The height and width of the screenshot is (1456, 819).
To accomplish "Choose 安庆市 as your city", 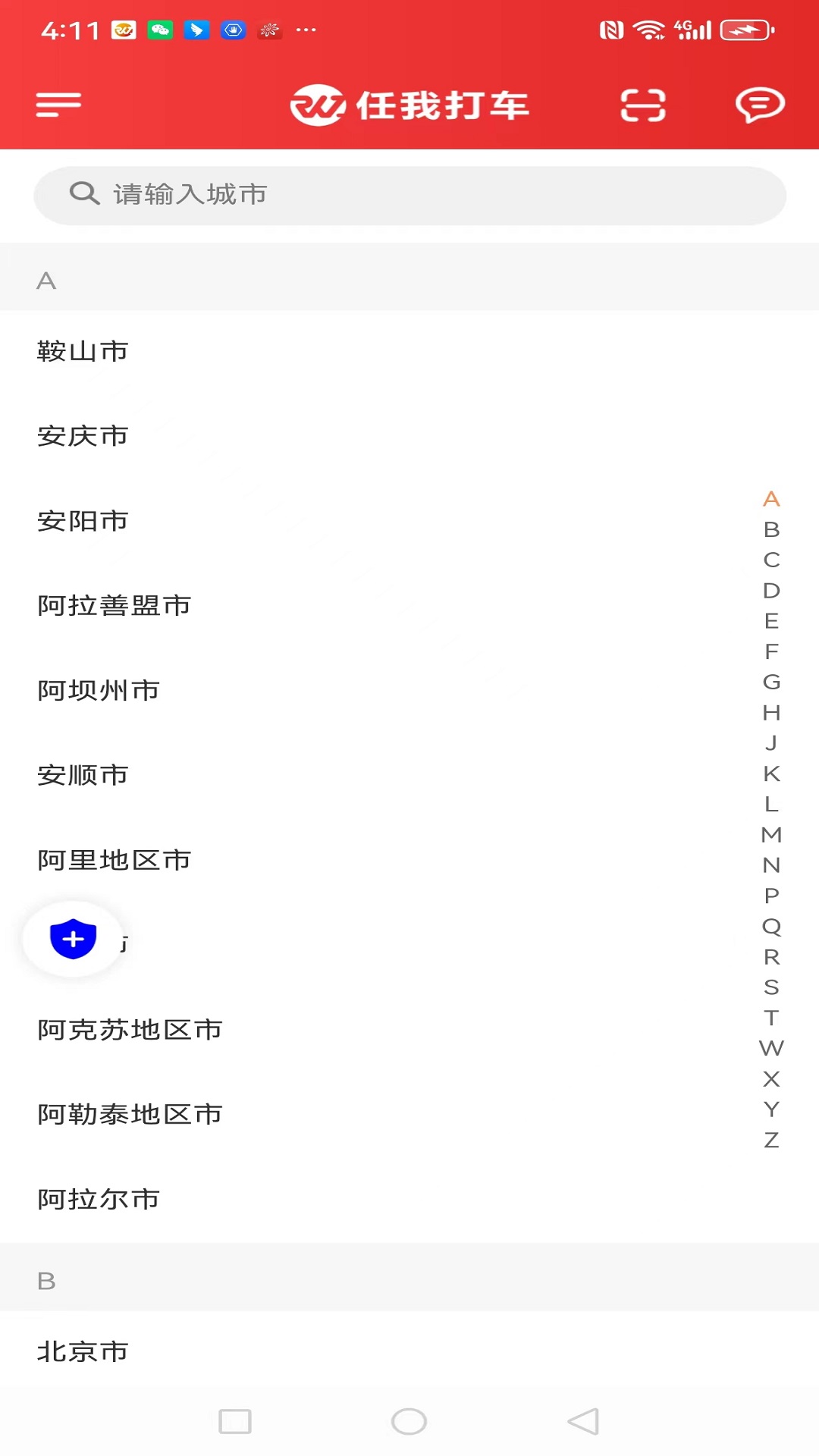I will pyautogui.click(x=83, y=436).
